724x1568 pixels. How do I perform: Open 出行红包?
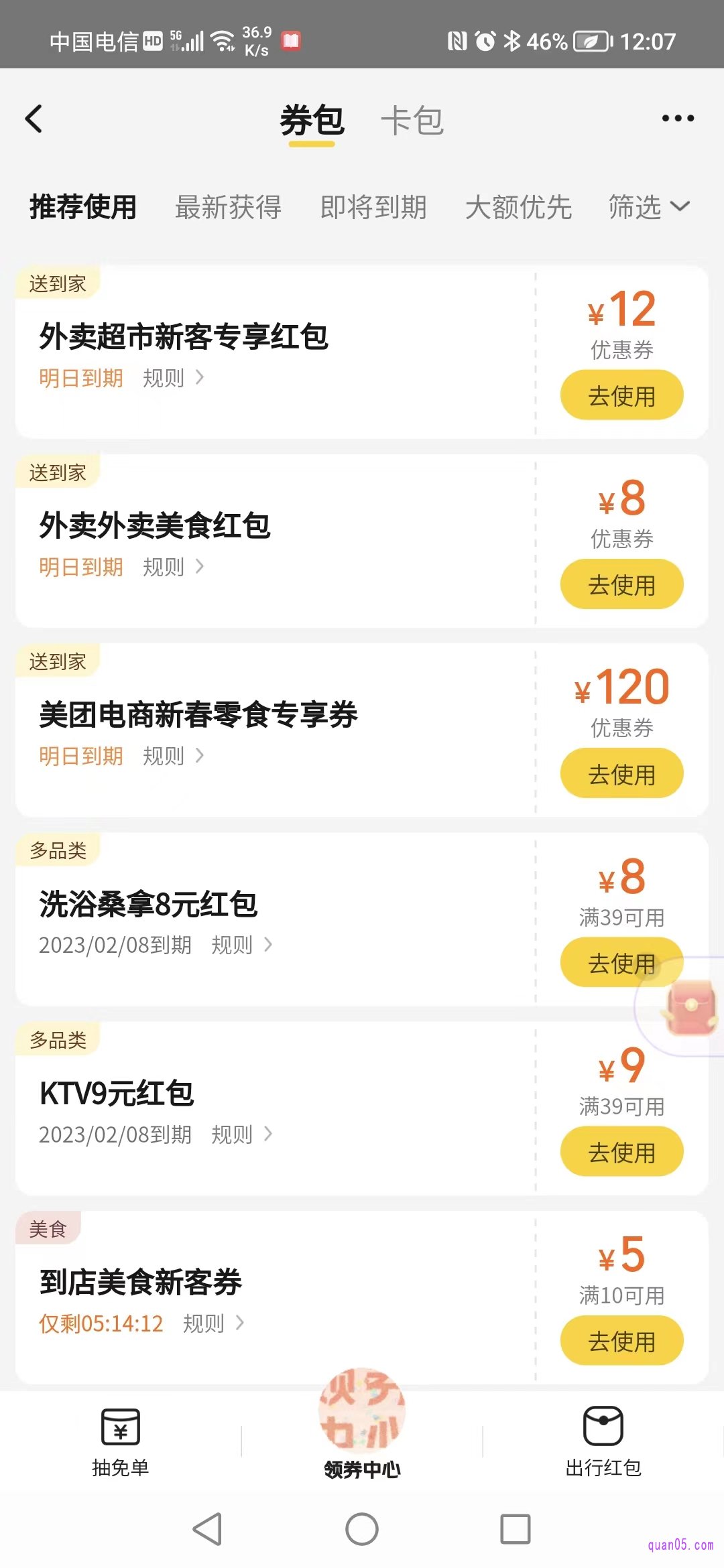[x=603, y=1441]
